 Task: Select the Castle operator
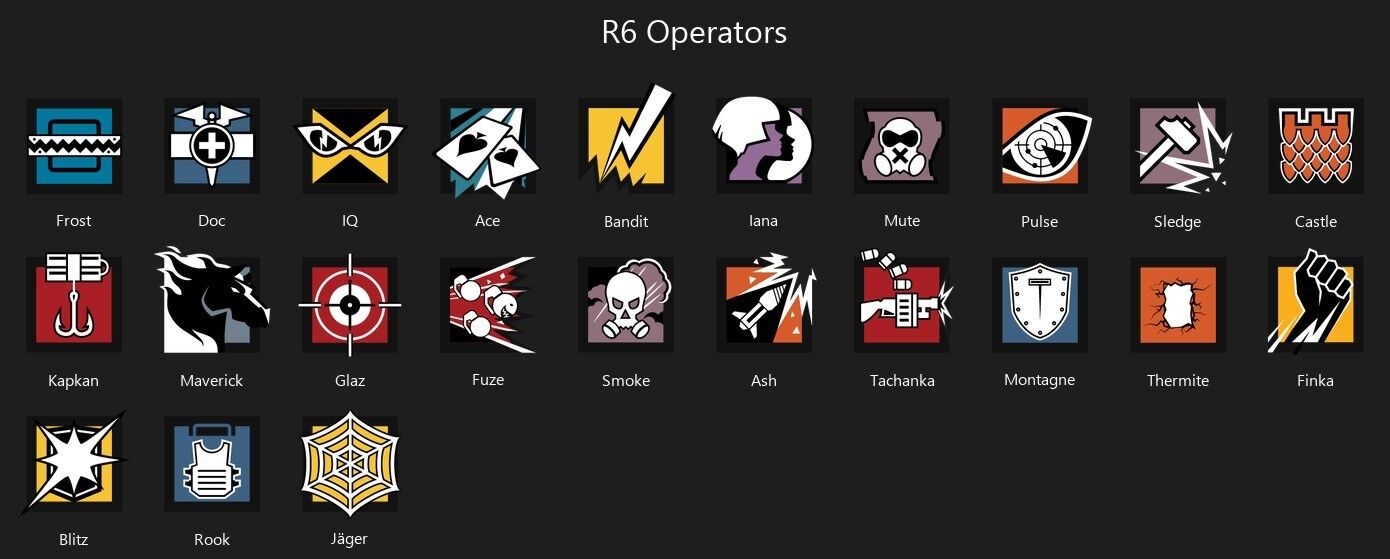pos(1316,146)
